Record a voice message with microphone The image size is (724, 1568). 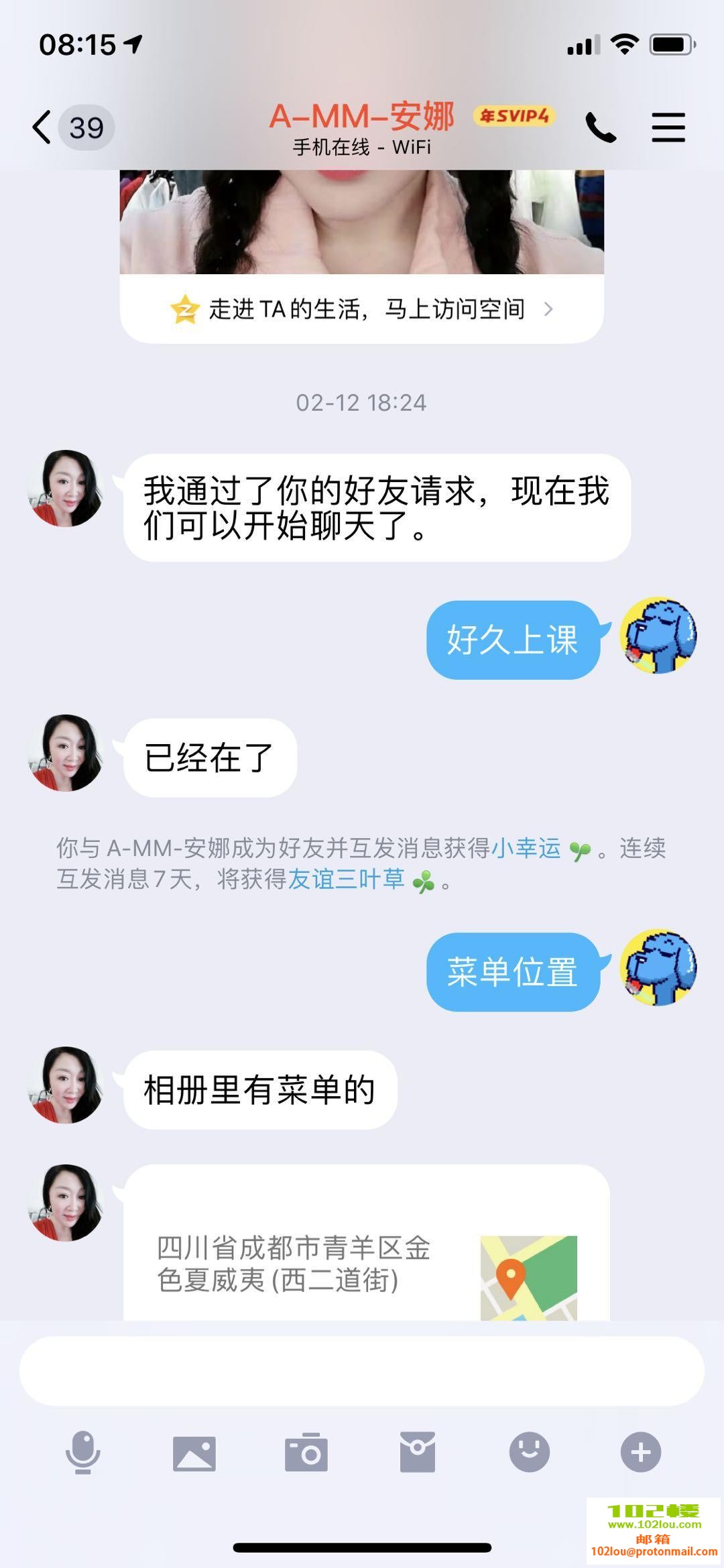click(x=82, y=1453)
